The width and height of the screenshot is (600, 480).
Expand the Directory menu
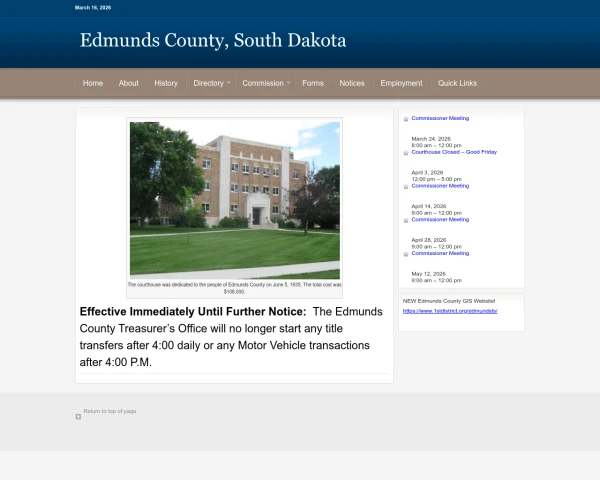tap(211, 83)
